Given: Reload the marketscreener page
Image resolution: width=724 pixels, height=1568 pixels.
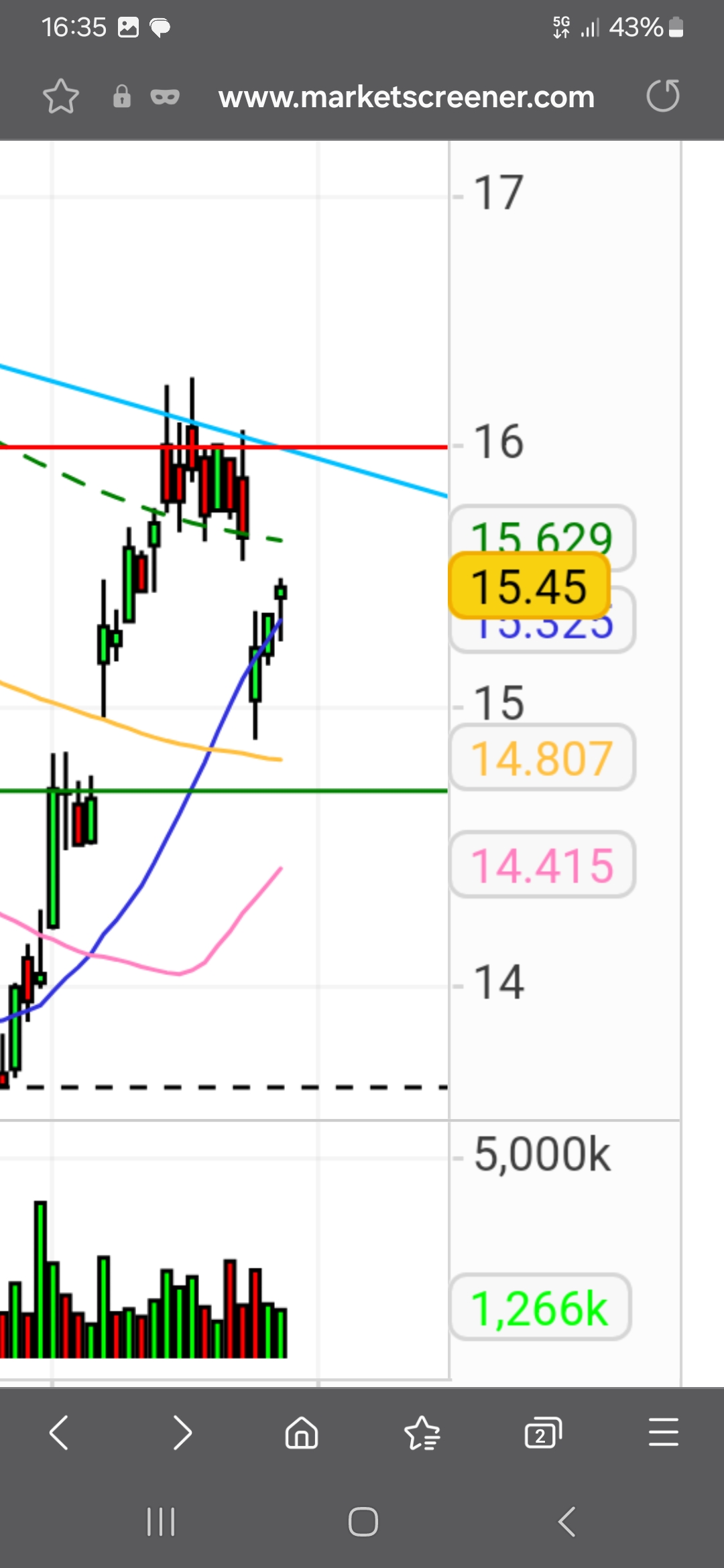Looking at the screenshot, I should click(x=663, y=96).
